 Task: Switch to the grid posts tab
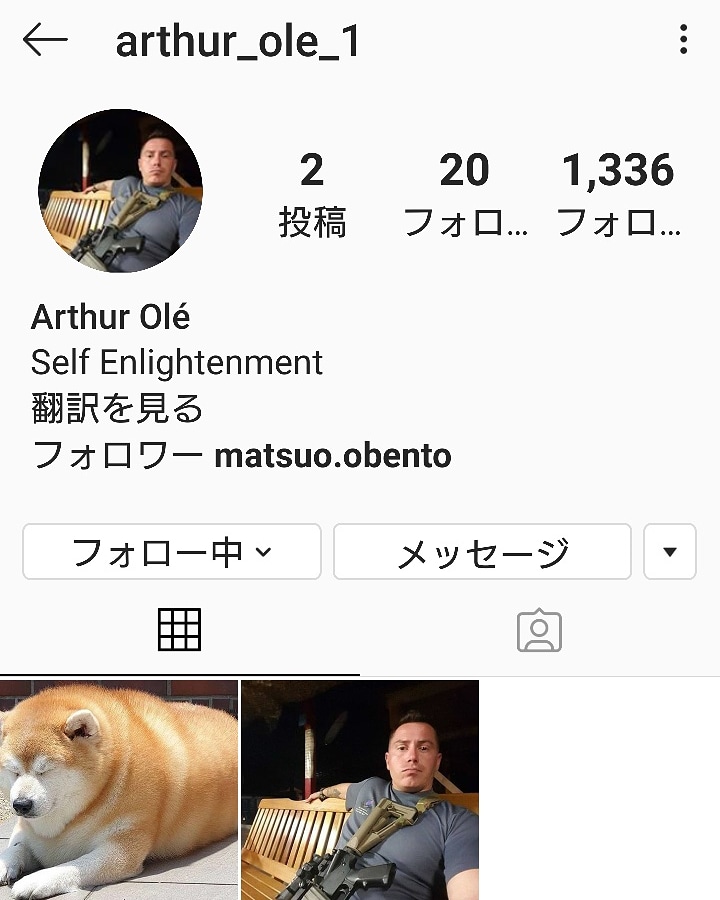point(180,630)
